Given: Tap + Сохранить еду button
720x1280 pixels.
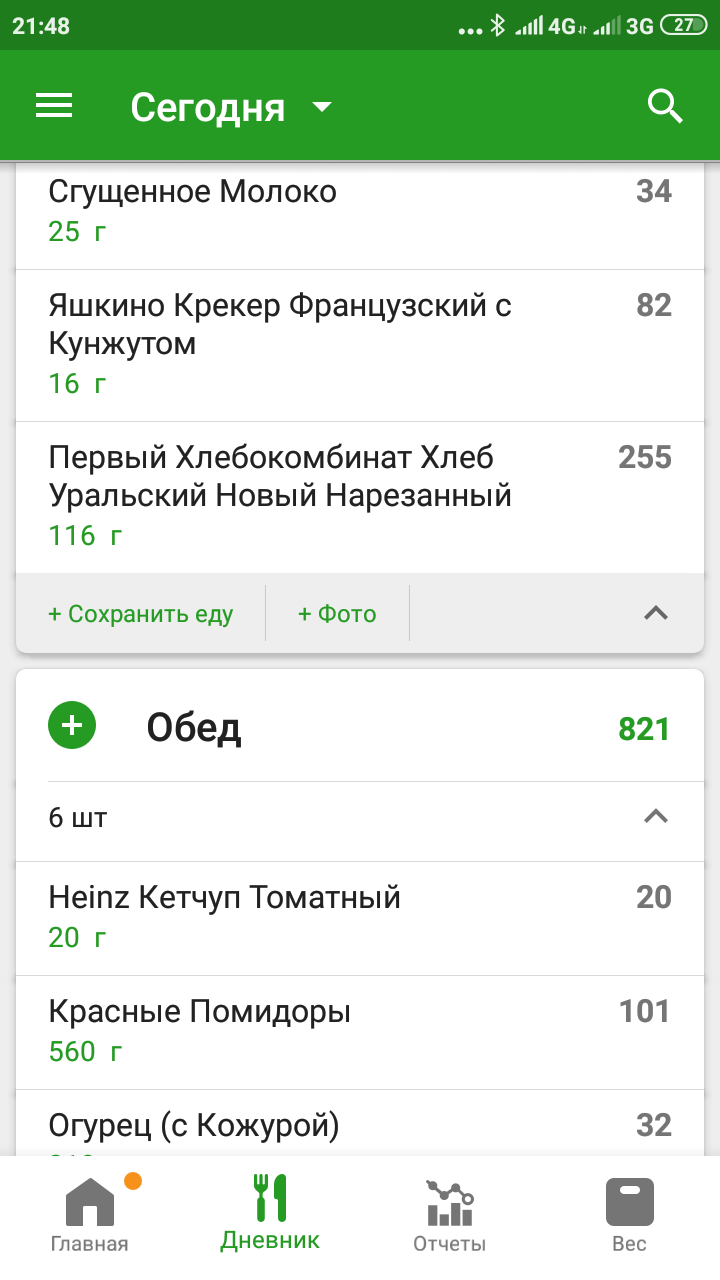Looking at the screenshot, I should pos(140,614).
